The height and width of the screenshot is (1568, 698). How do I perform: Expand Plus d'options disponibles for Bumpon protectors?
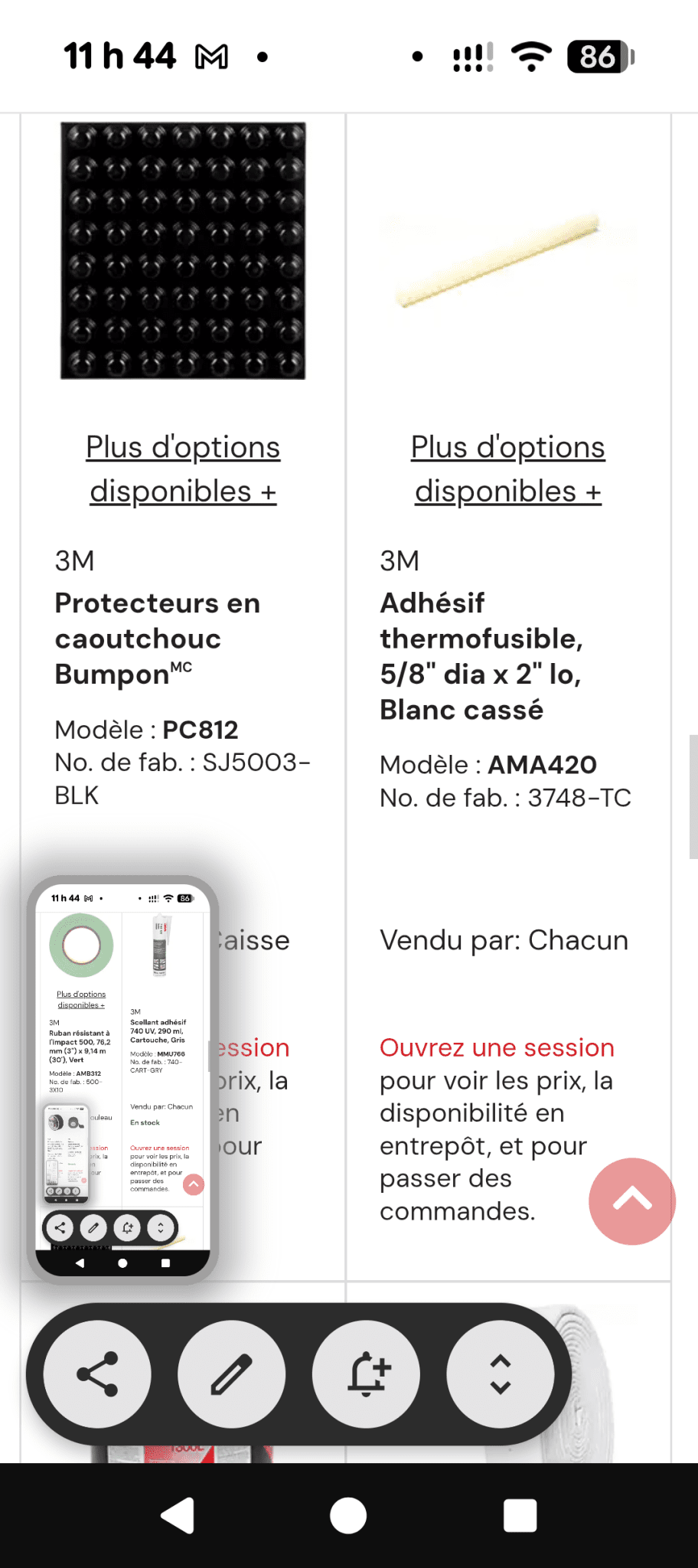pyautogui.click(x=183, y=469)
